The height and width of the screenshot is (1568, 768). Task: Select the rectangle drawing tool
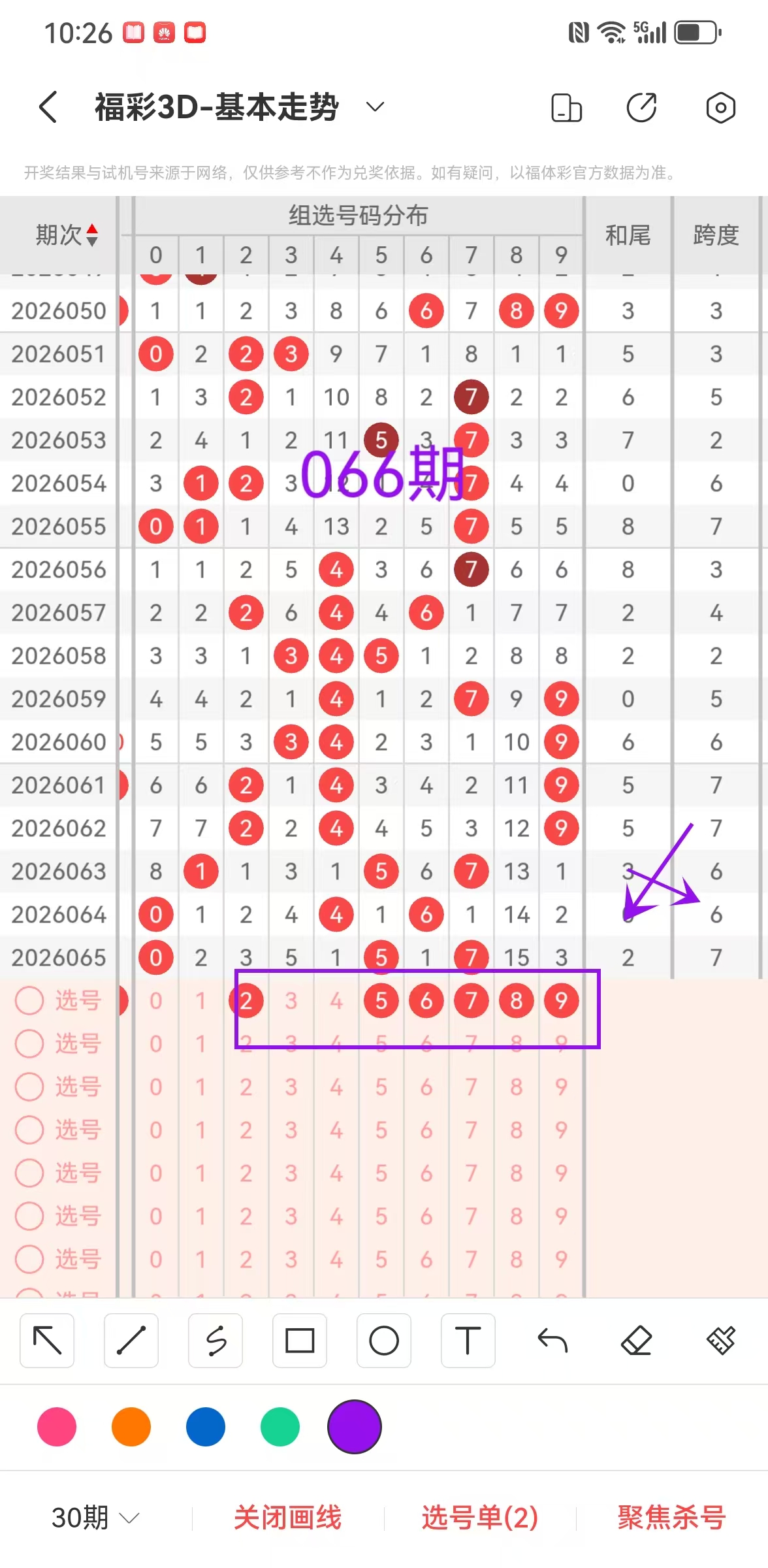[x=300, y=1341]
